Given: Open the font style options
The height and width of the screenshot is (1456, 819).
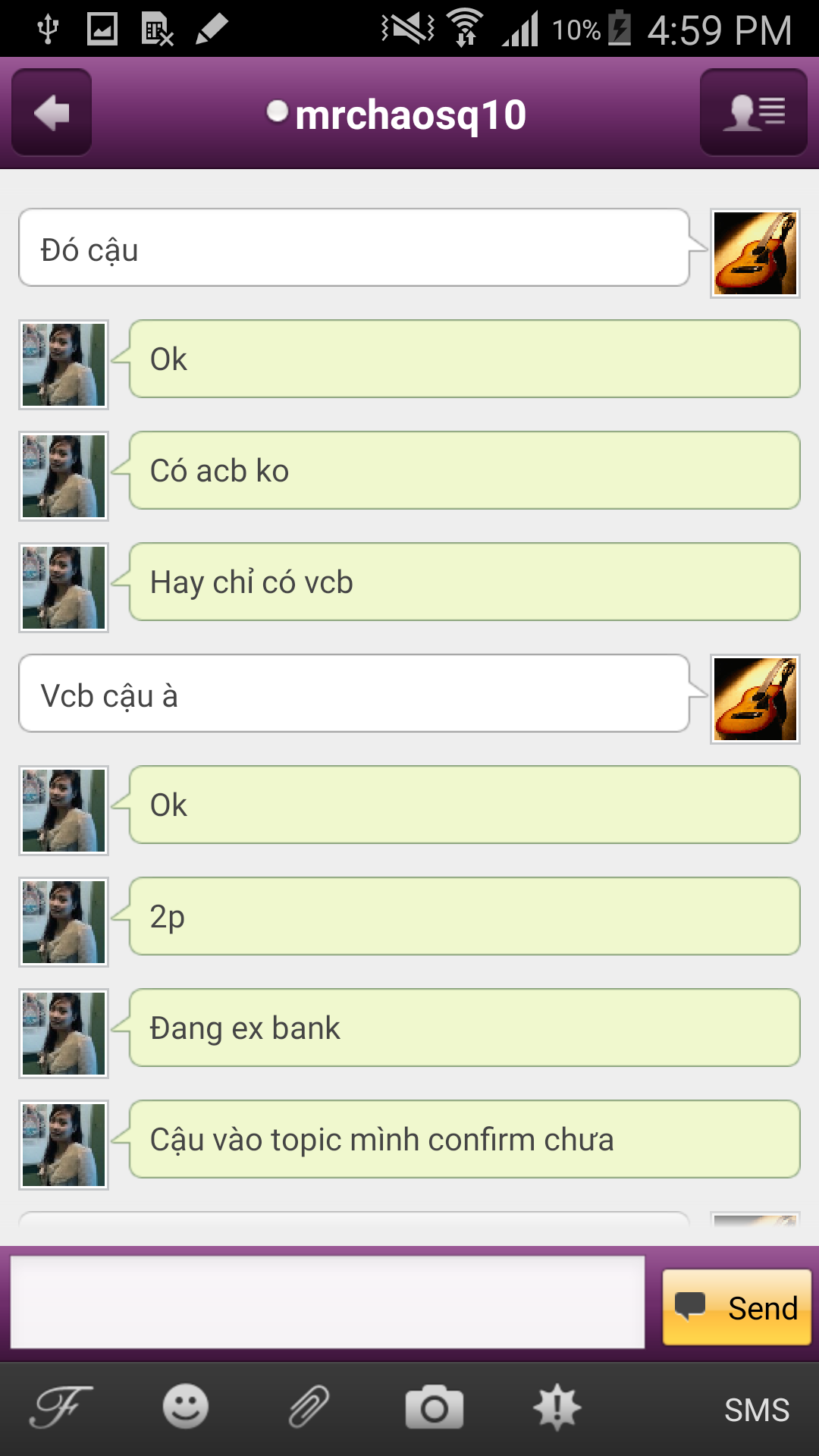Looking at the screenshot, I should [61, 1407].
